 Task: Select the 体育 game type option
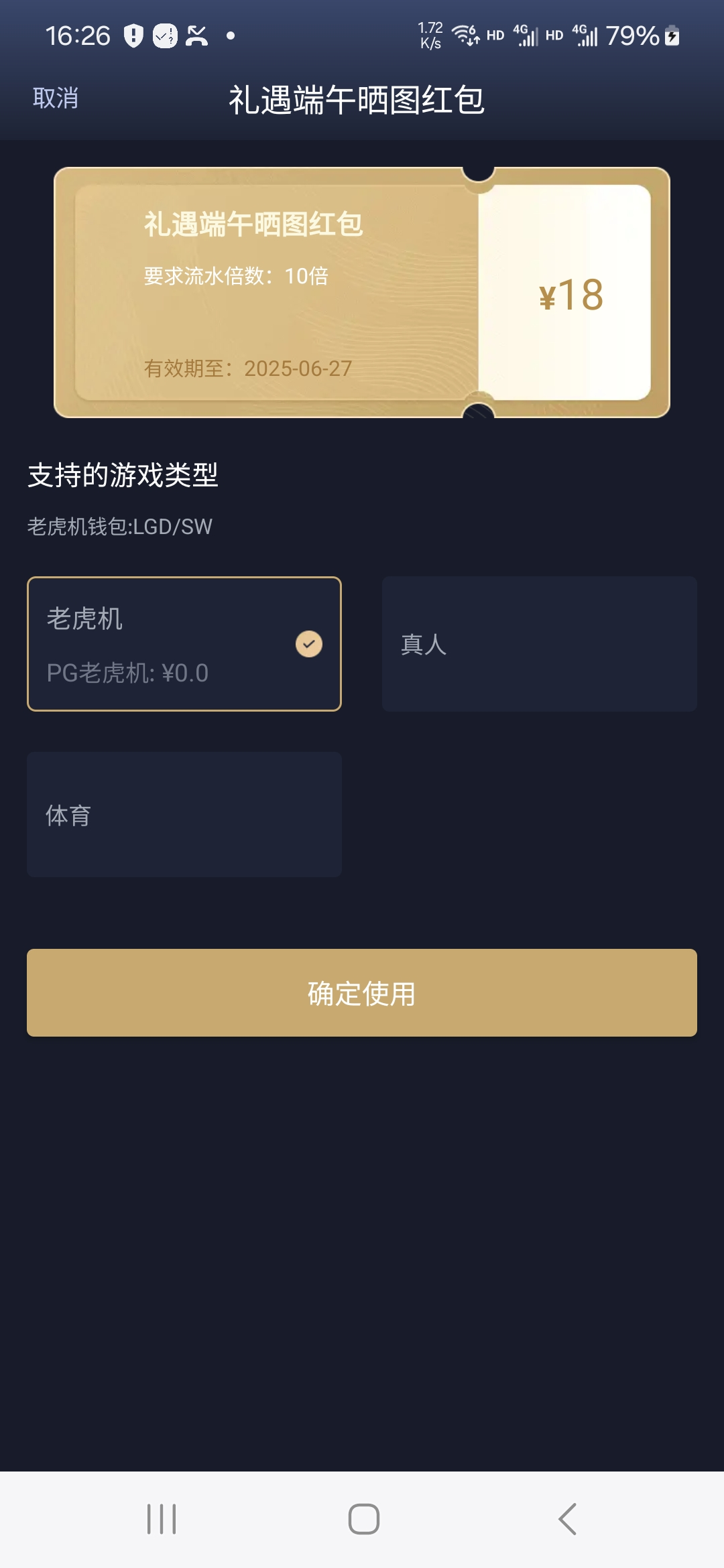(x=184, y=814)
